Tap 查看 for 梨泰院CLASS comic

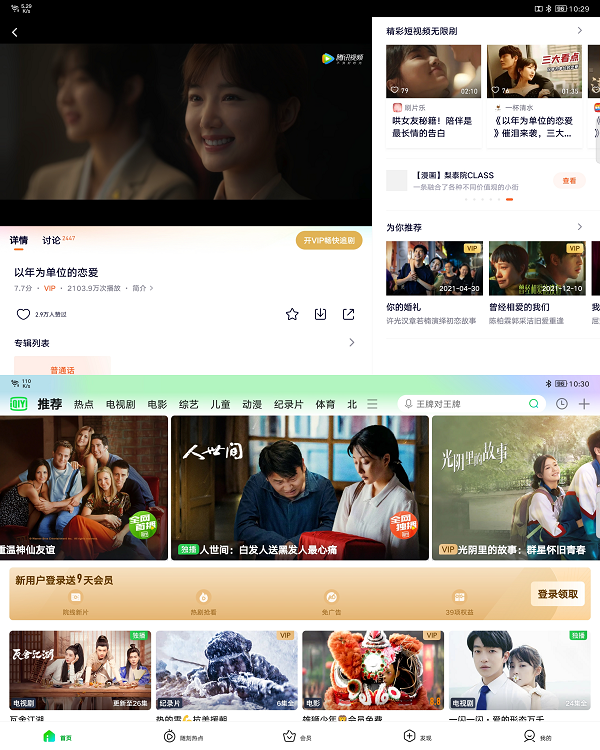tap(569, 181)
